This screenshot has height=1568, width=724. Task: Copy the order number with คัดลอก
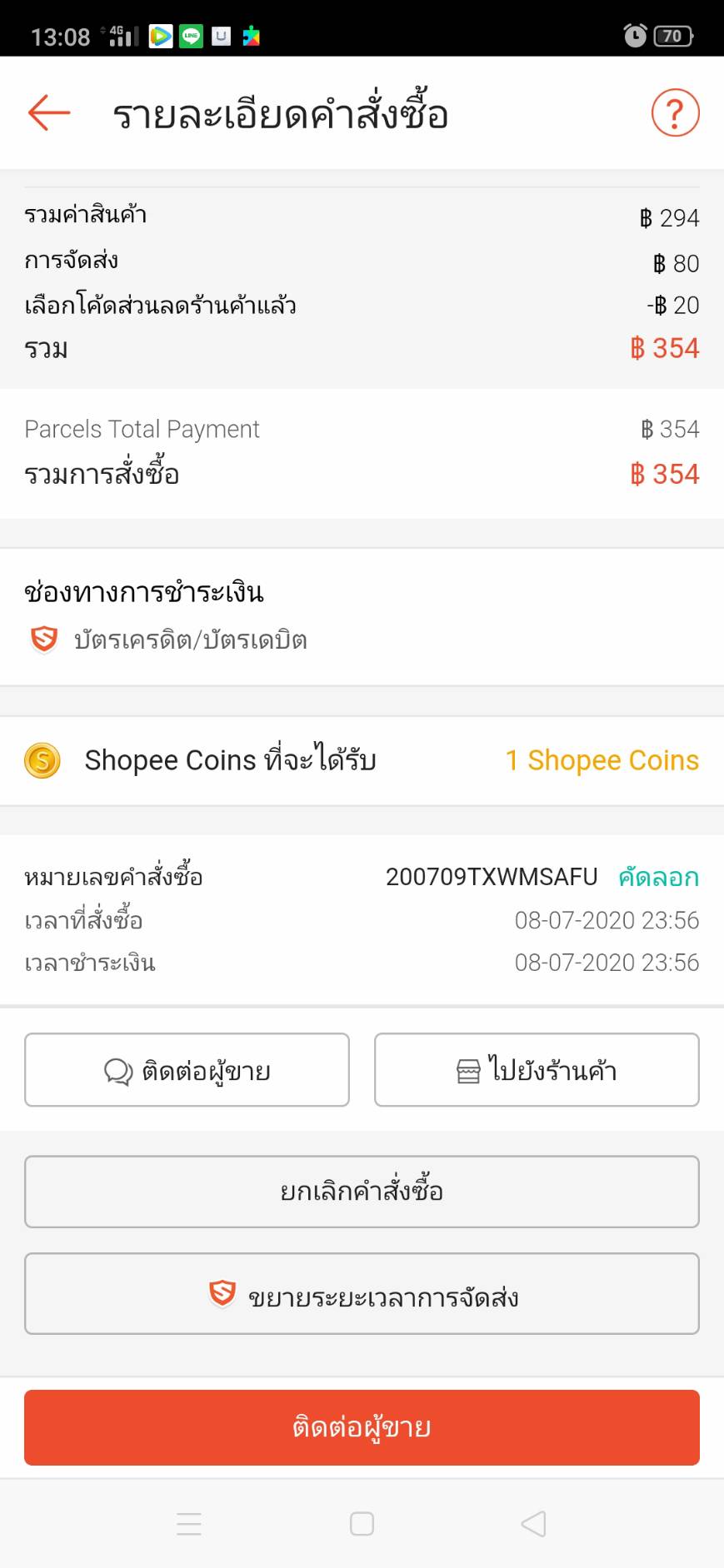pyautogui.click(x=658, y=877)
